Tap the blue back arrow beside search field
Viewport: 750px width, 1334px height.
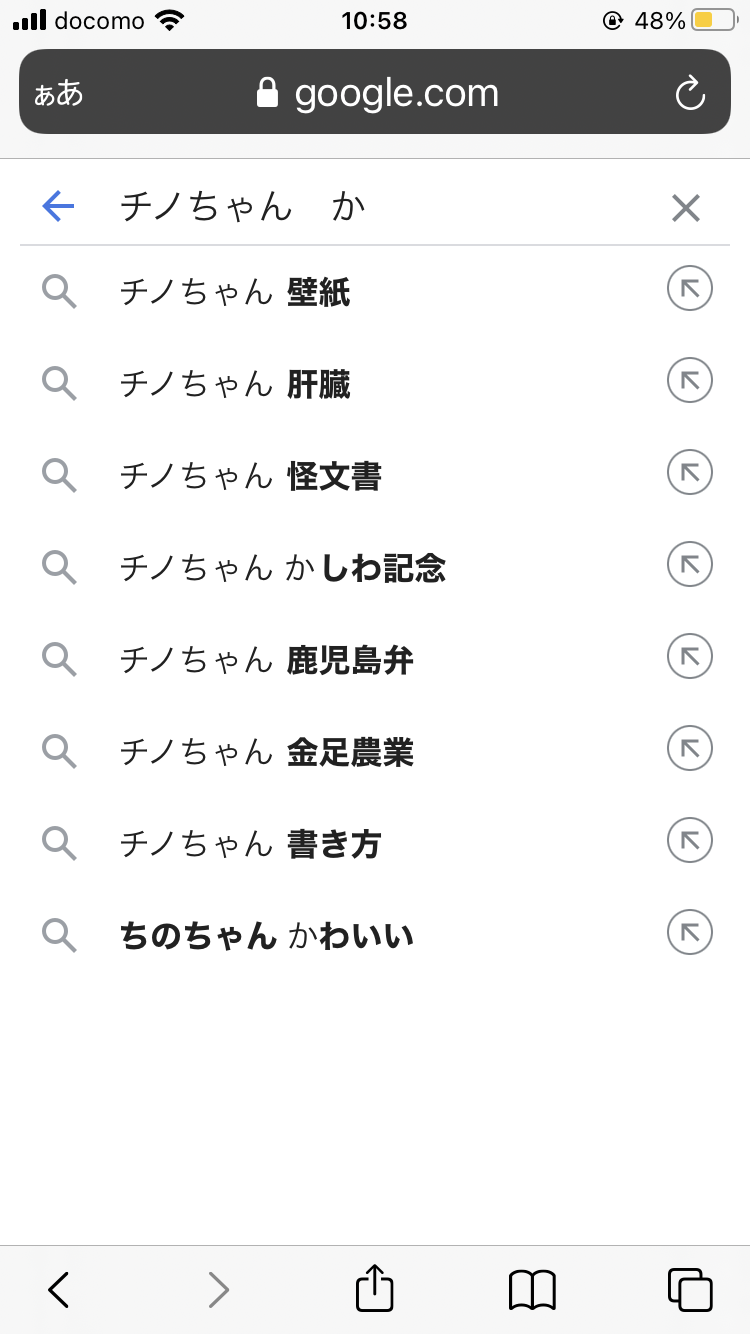pyautogui.click(x=59, y=207)
